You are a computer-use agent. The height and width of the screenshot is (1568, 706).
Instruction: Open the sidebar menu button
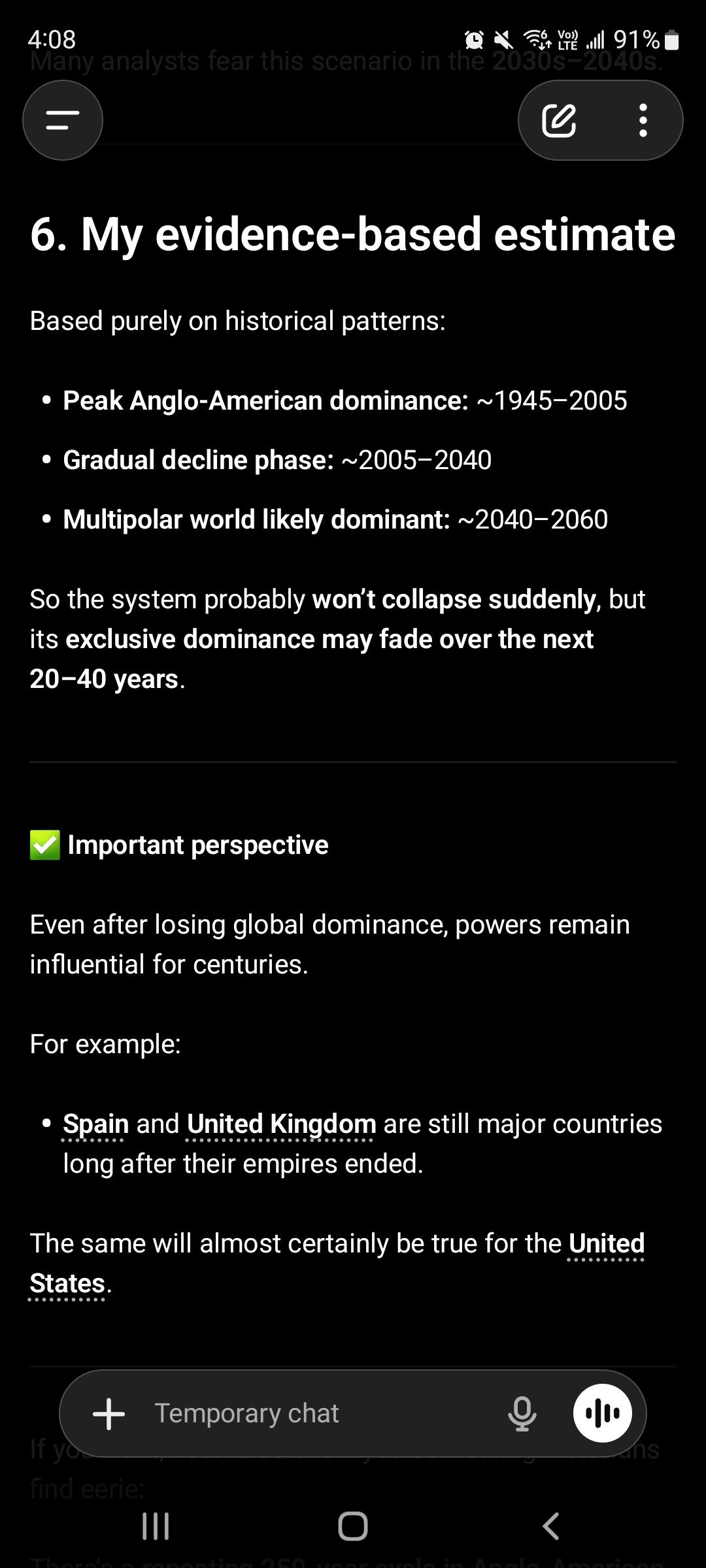(x=63, y=120)
